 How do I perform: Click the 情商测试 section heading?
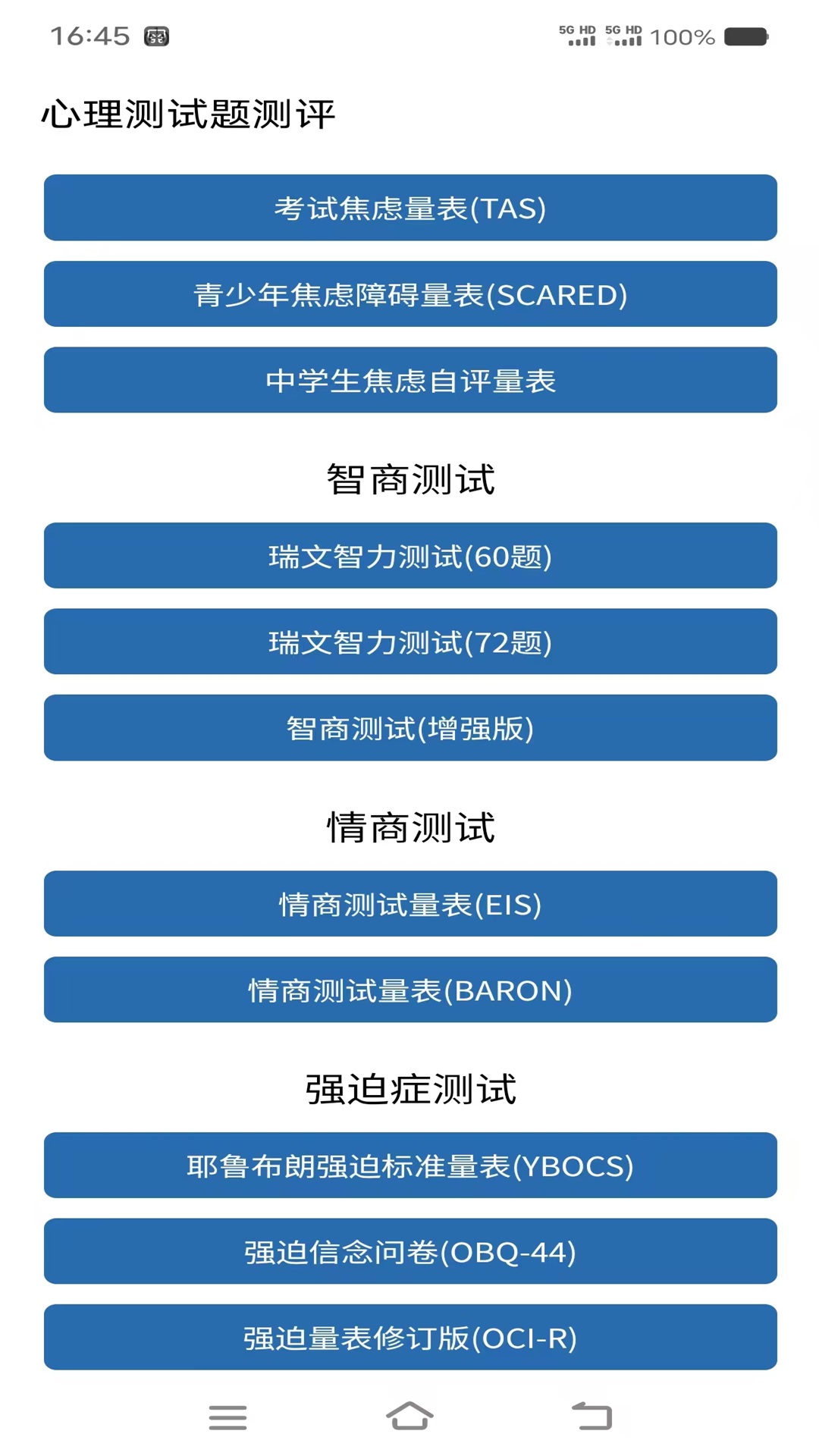tap(409, 826)
